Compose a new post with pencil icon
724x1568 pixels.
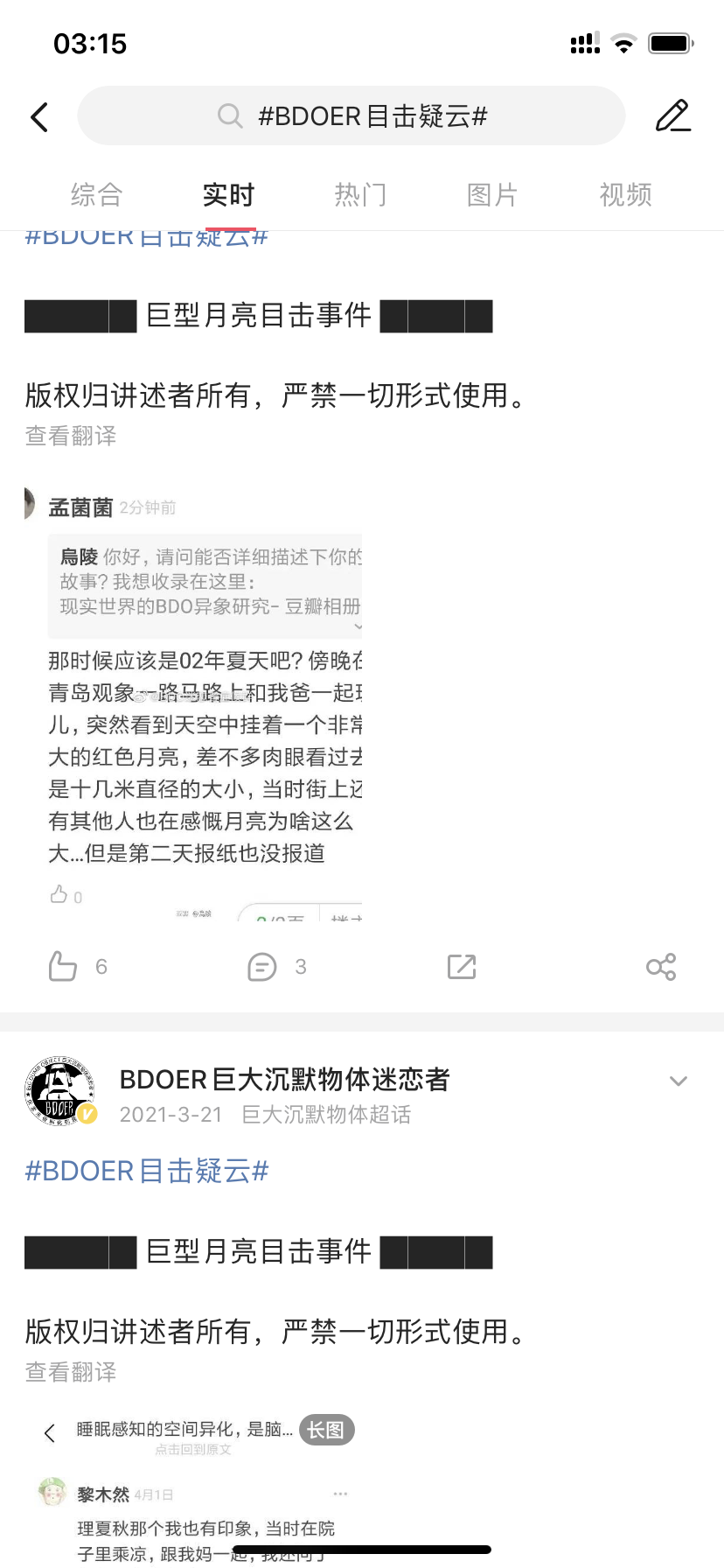(x=673, y=115)
